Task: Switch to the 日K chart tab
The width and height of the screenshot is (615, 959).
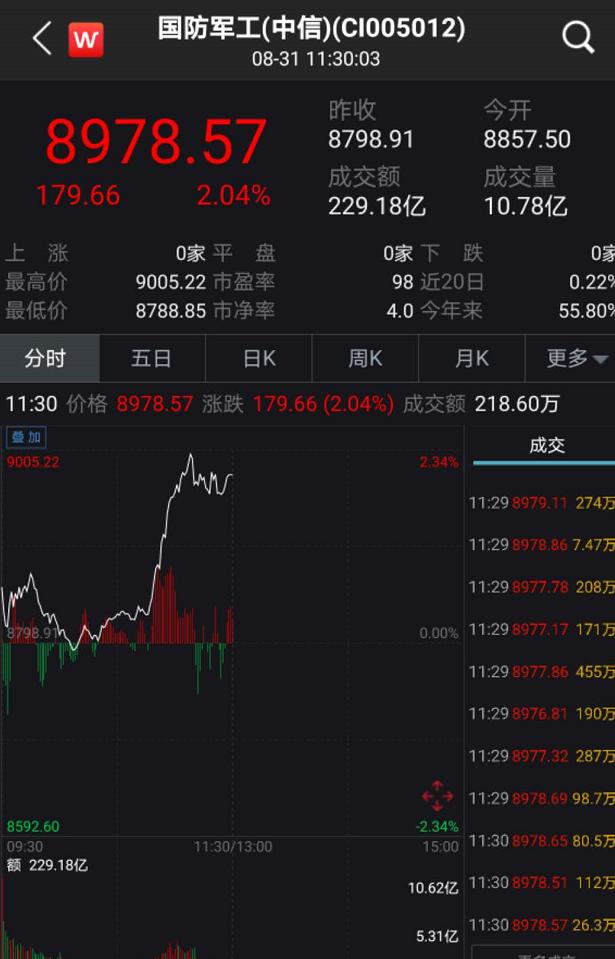Action: pos(259,358)
